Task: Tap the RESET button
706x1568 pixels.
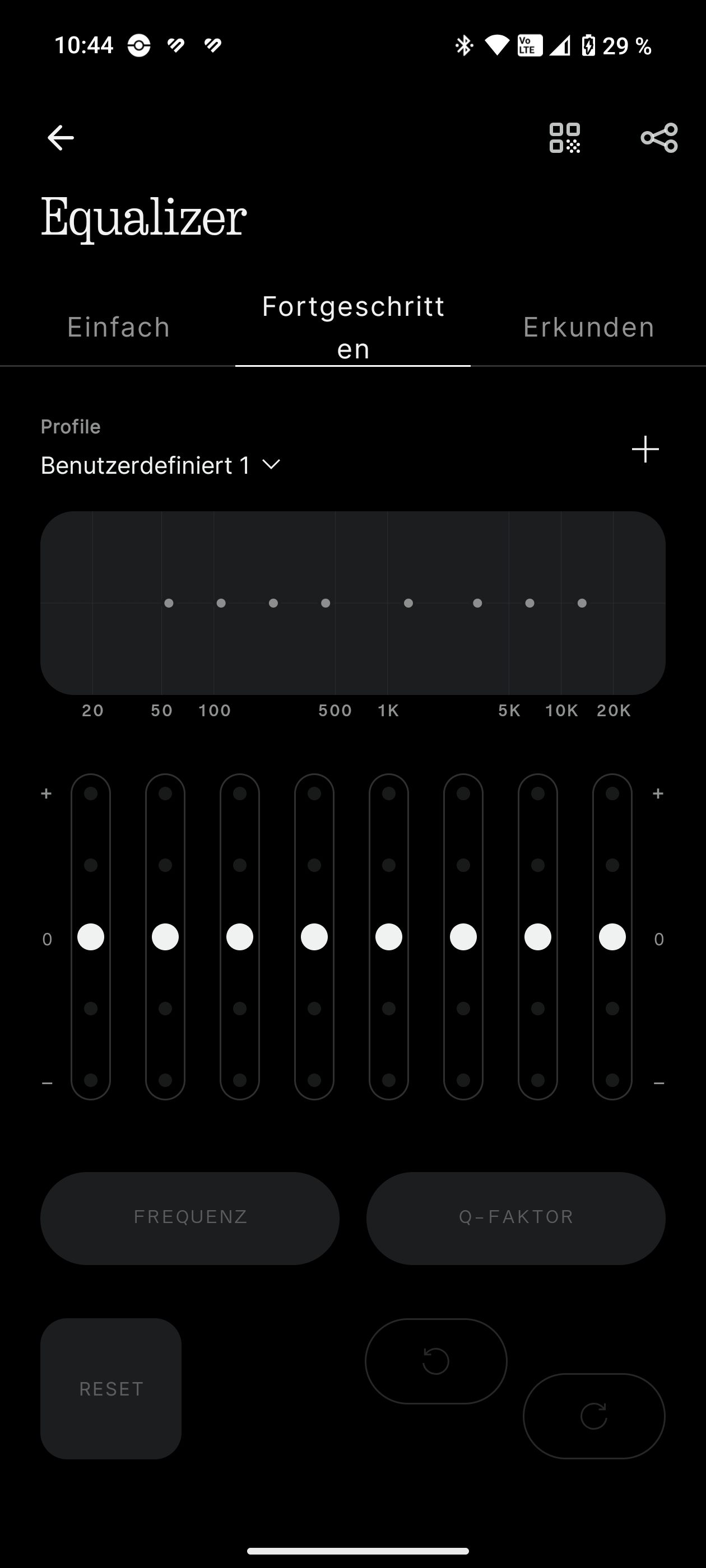Action: 111,1388
